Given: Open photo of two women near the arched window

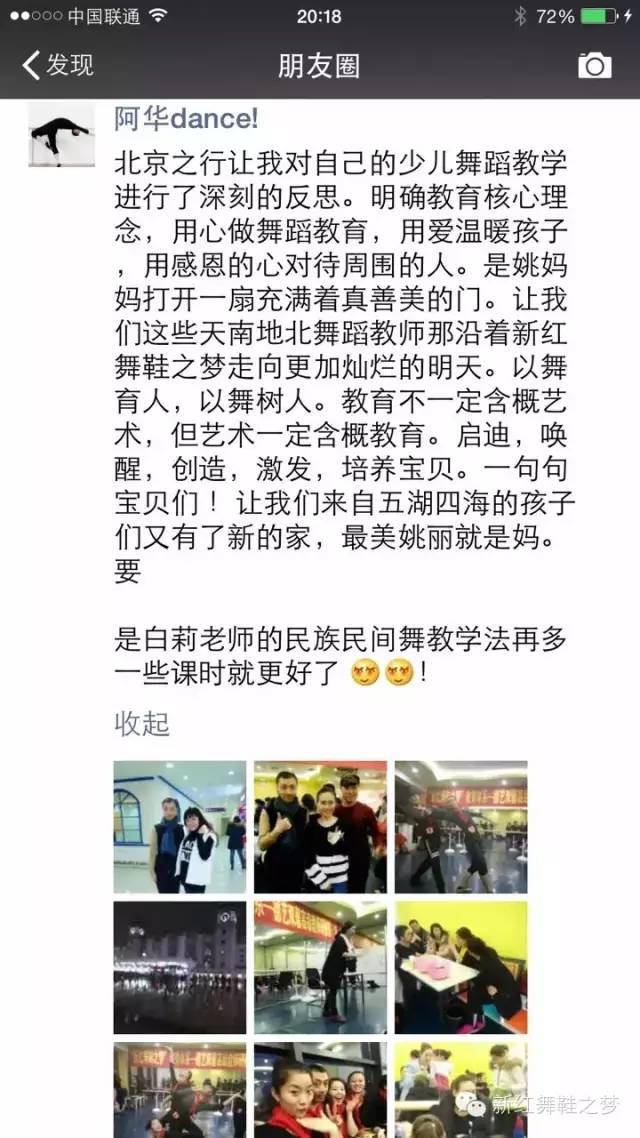Looking at the screenshot, I should pyautogui.click(x=179, y=826).
